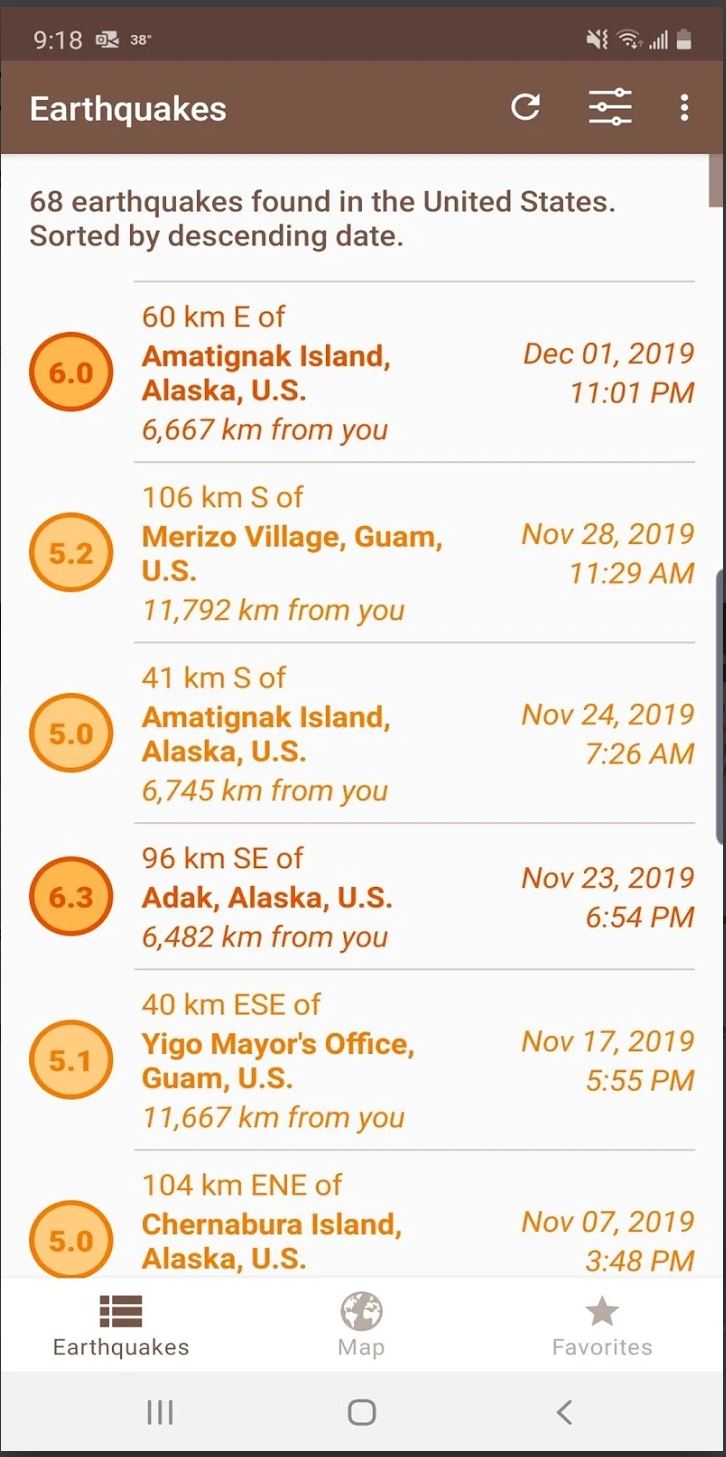Open the Yigo Mayor's Office earthquake
Screen dimensions: 726x1457
(x=414, y=1060)
